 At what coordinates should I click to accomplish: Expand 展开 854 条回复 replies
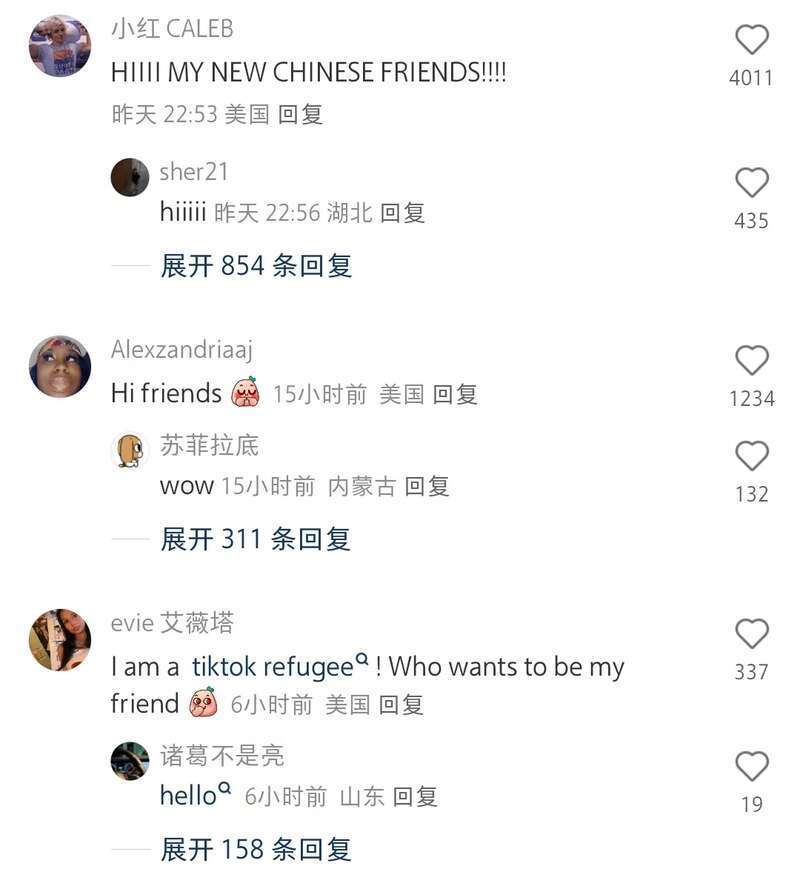(x=256, y=266)
